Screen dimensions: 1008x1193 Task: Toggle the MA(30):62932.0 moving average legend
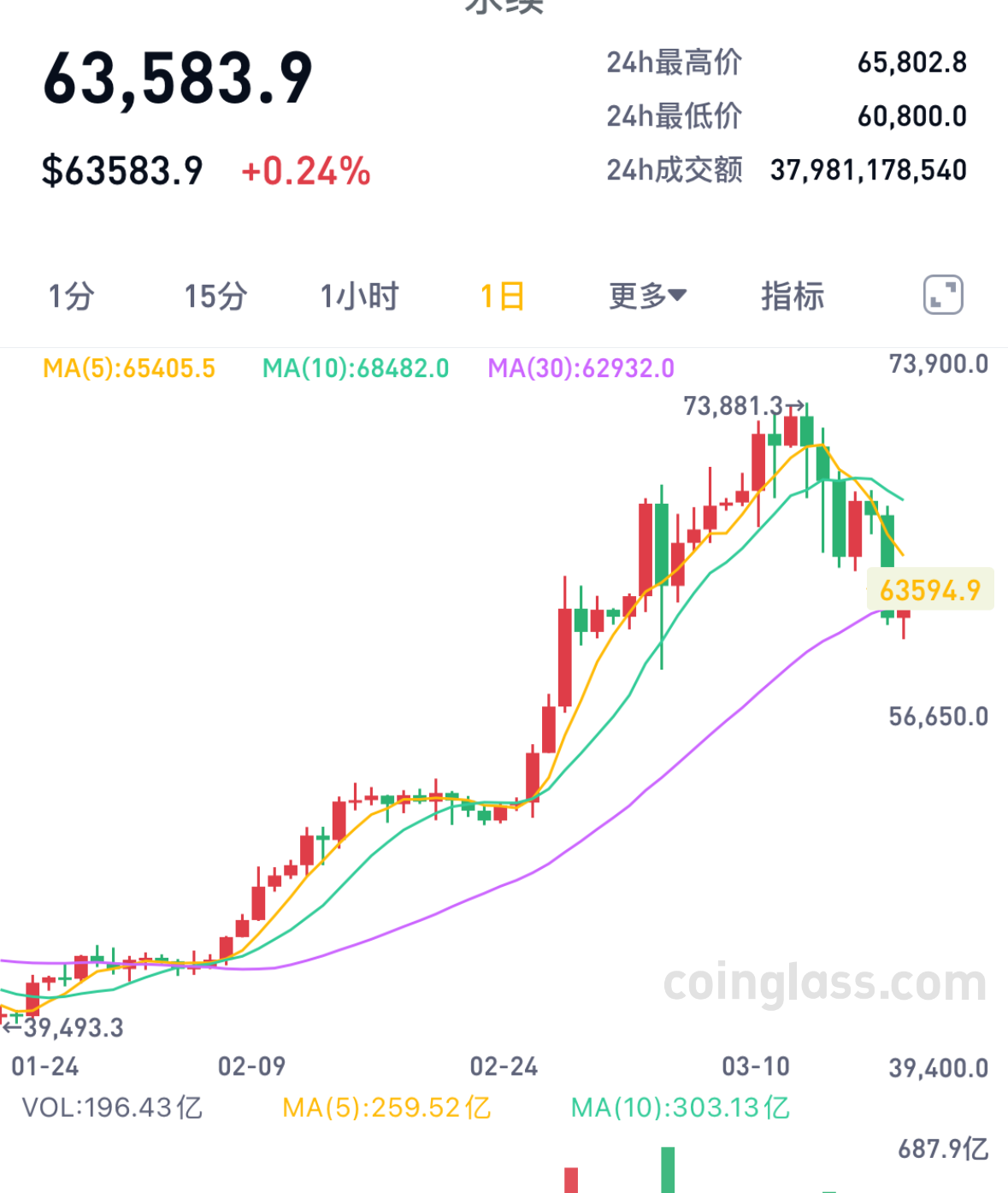click(x=581, y=368)
